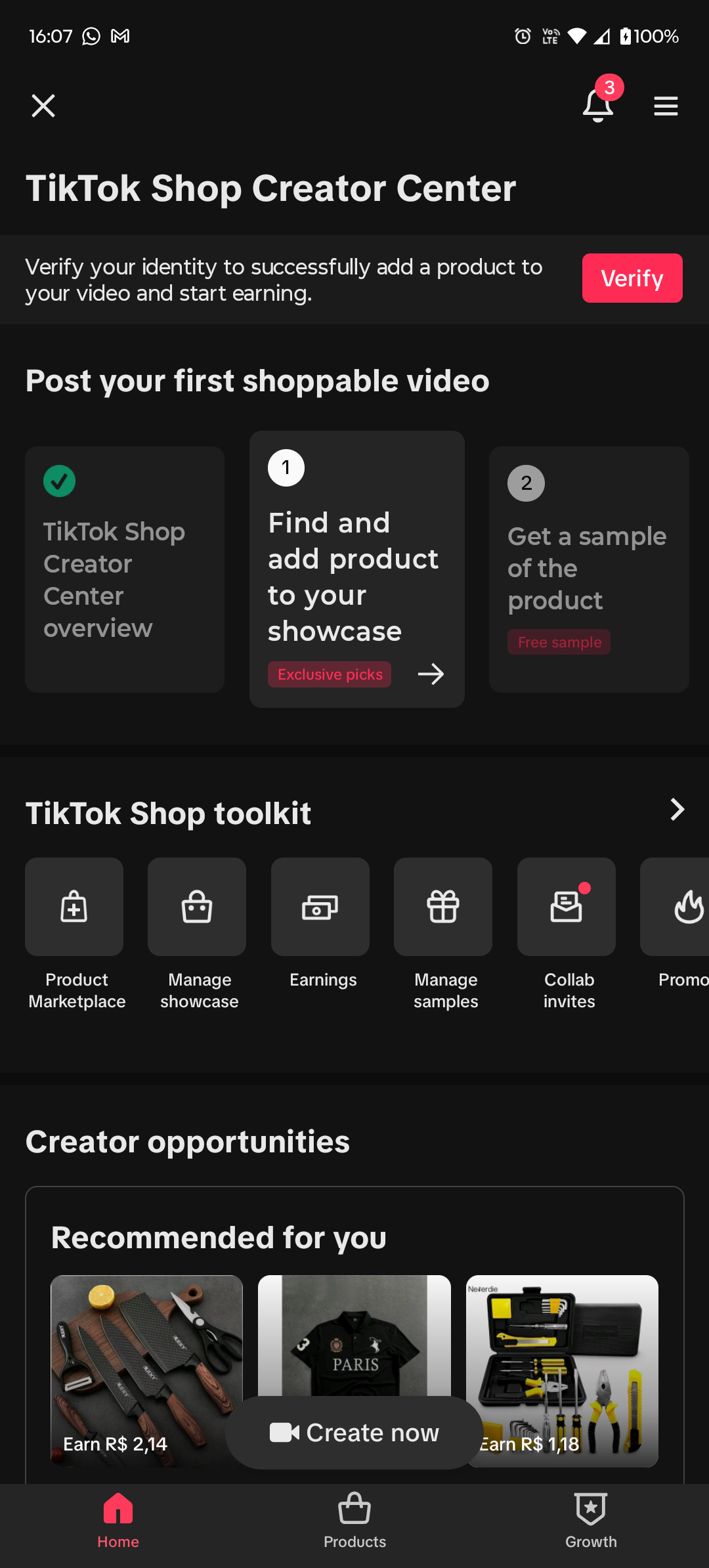Open Get a sample of the product card
This screenshot has width=709, height=1568.
point(588,569)
